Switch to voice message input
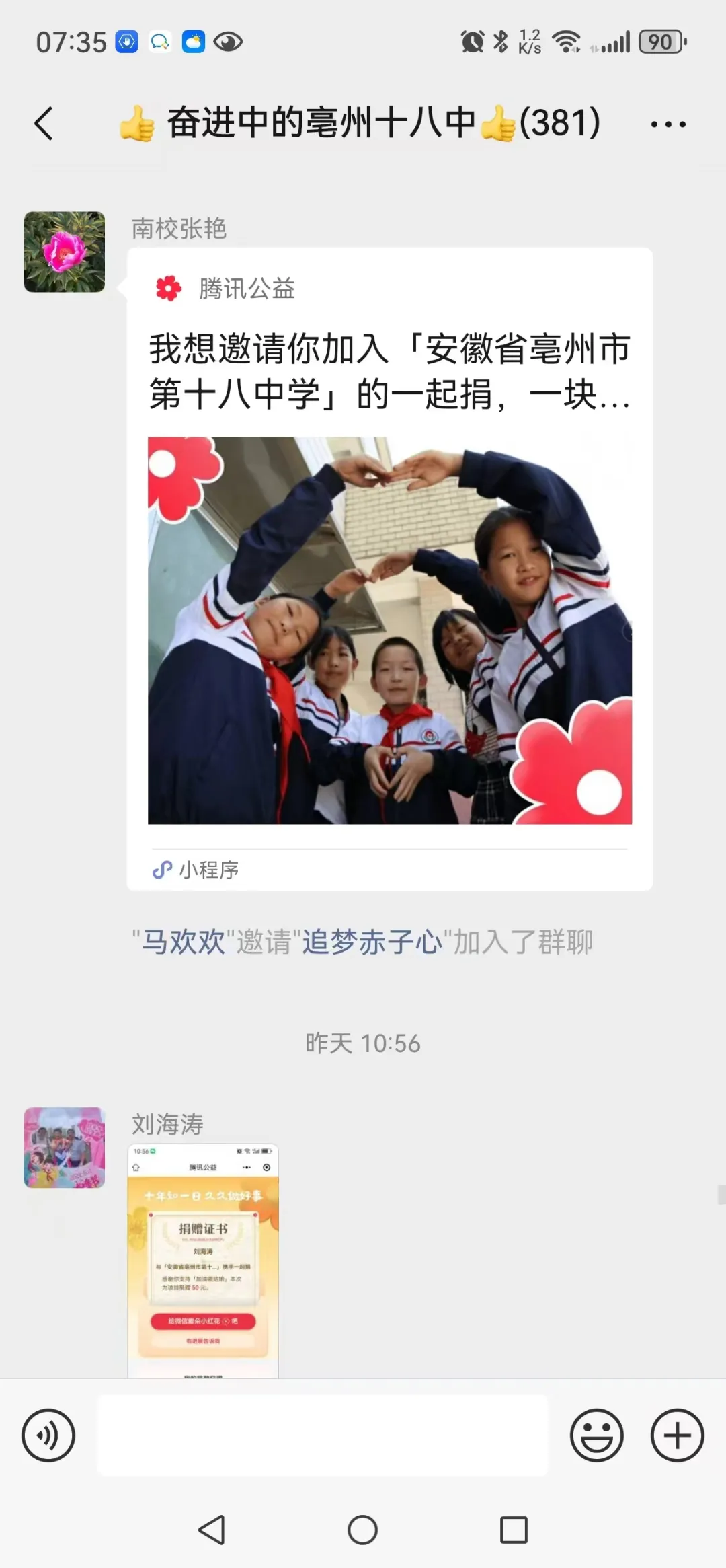The height and width of the screenshot is (1568, 726). (48, 1435)
